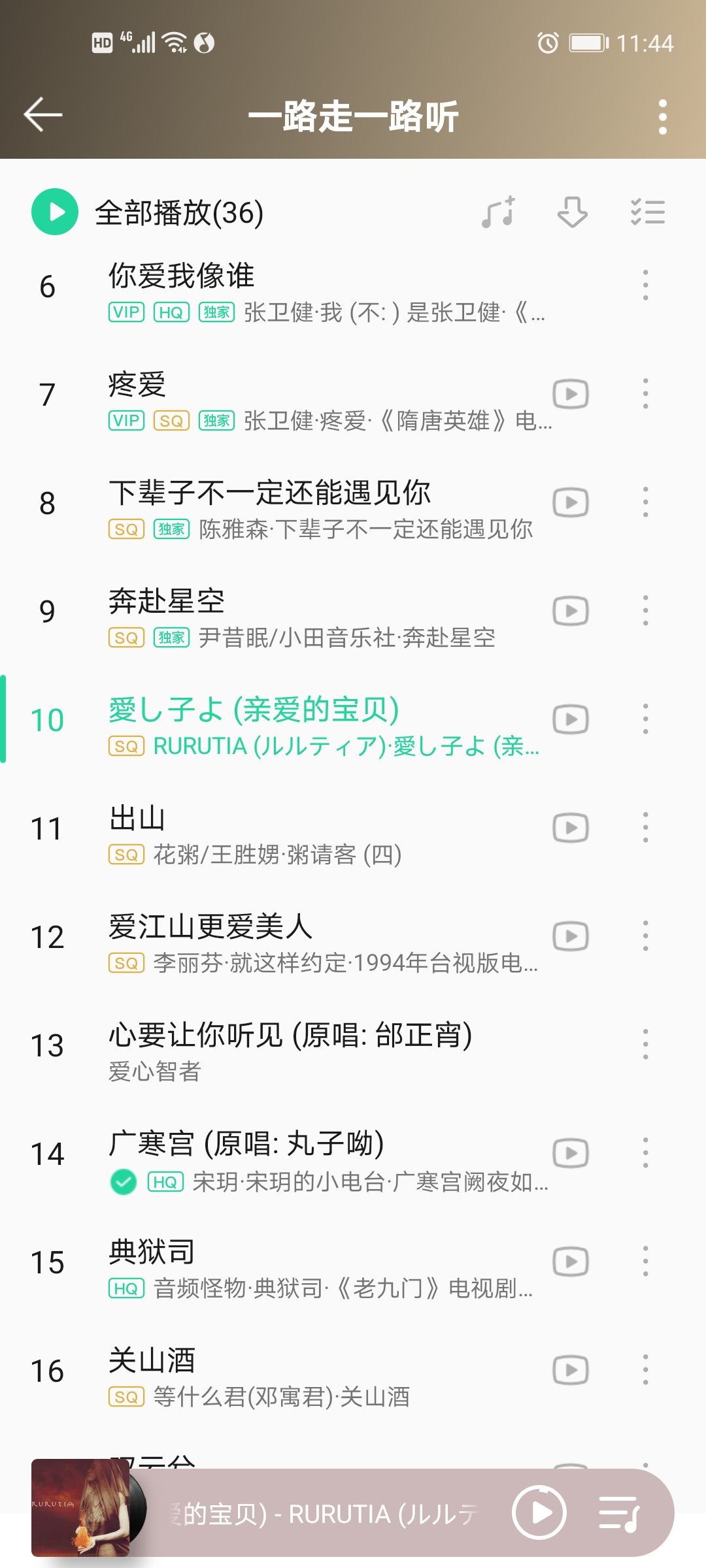Tap the add-songs music note icon
This screenshot has height=1568, width=706.
[498, 212]
